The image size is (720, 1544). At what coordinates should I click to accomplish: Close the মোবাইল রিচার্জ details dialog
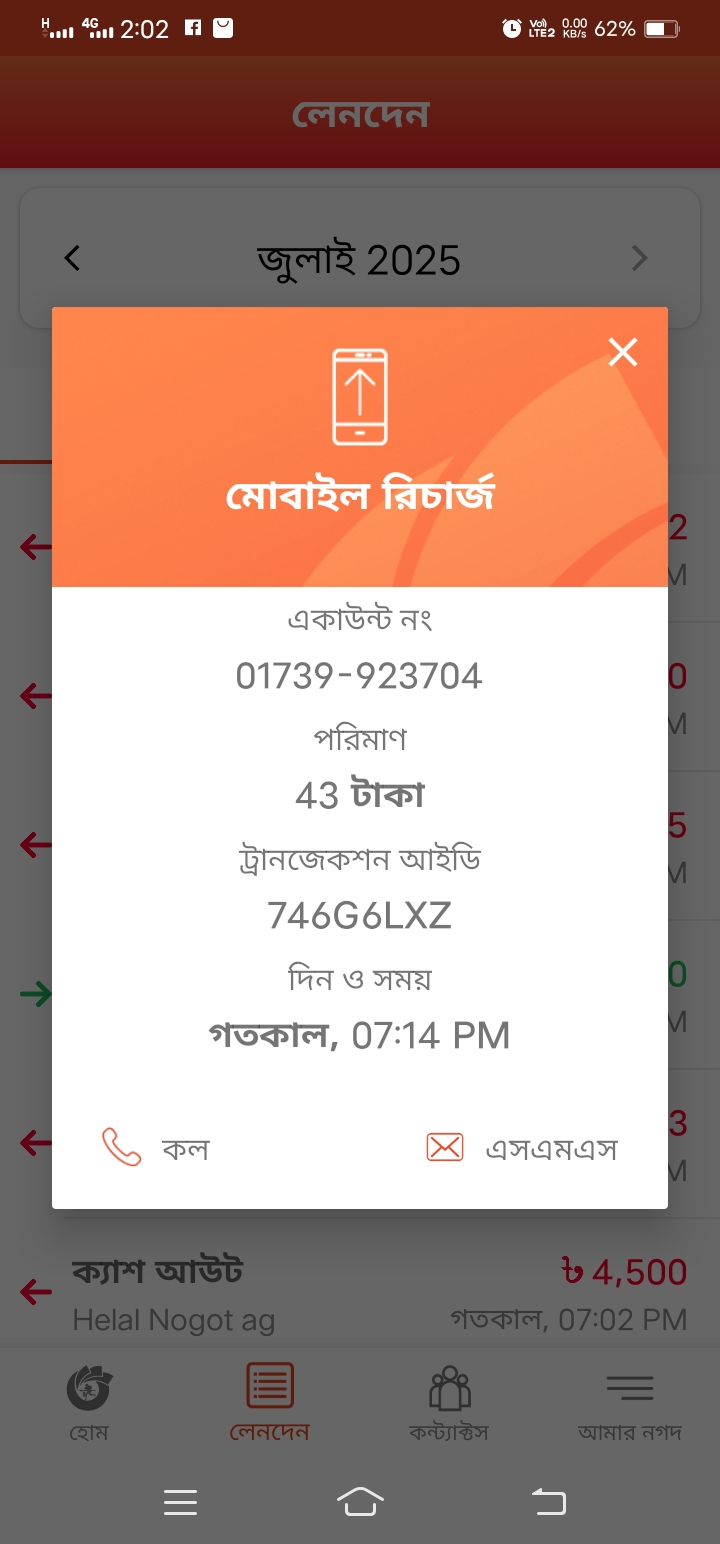(622, 352)
